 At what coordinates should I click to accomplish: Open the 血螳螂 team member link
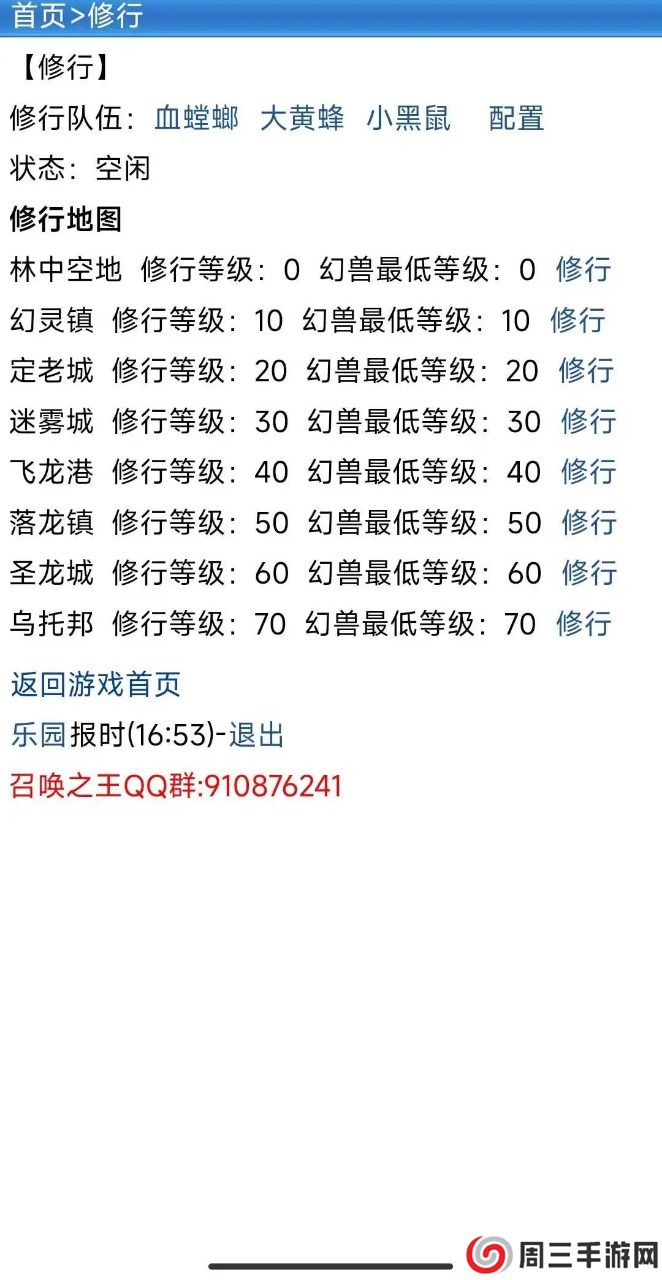(x=196, y=118)
